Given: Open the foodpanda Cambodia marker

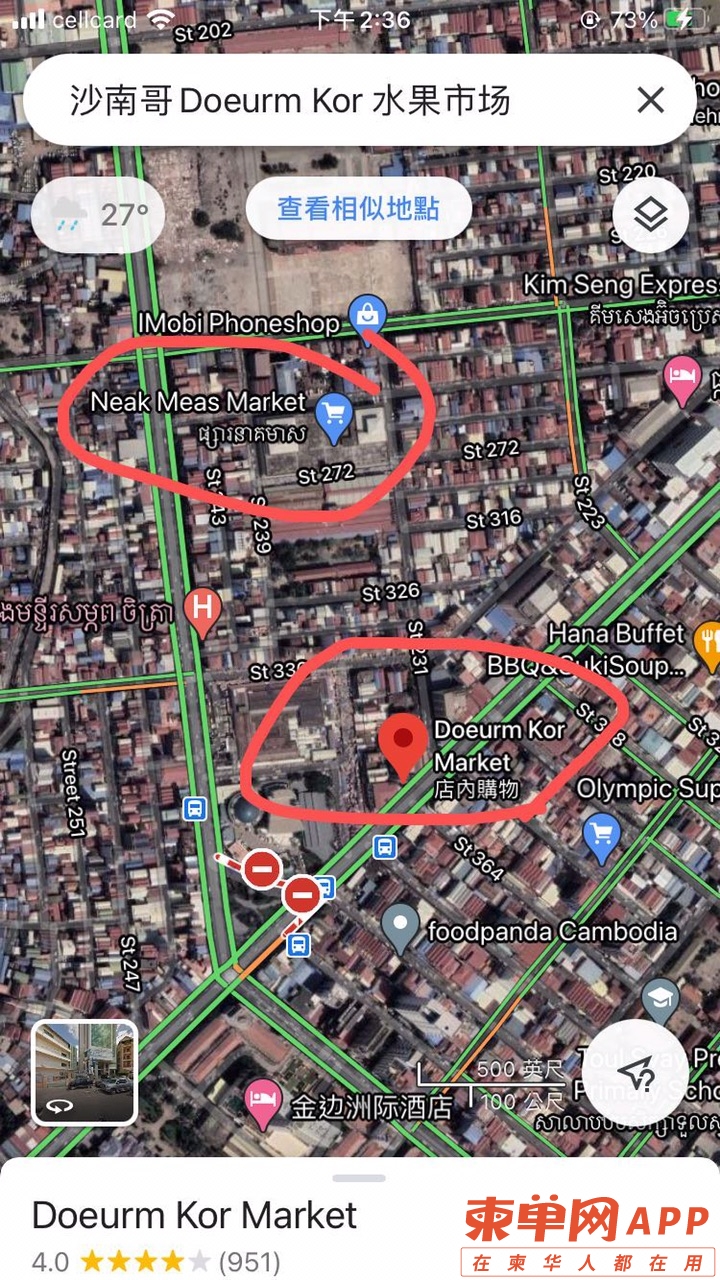Looking at the screenshot, I should (401, 927).
